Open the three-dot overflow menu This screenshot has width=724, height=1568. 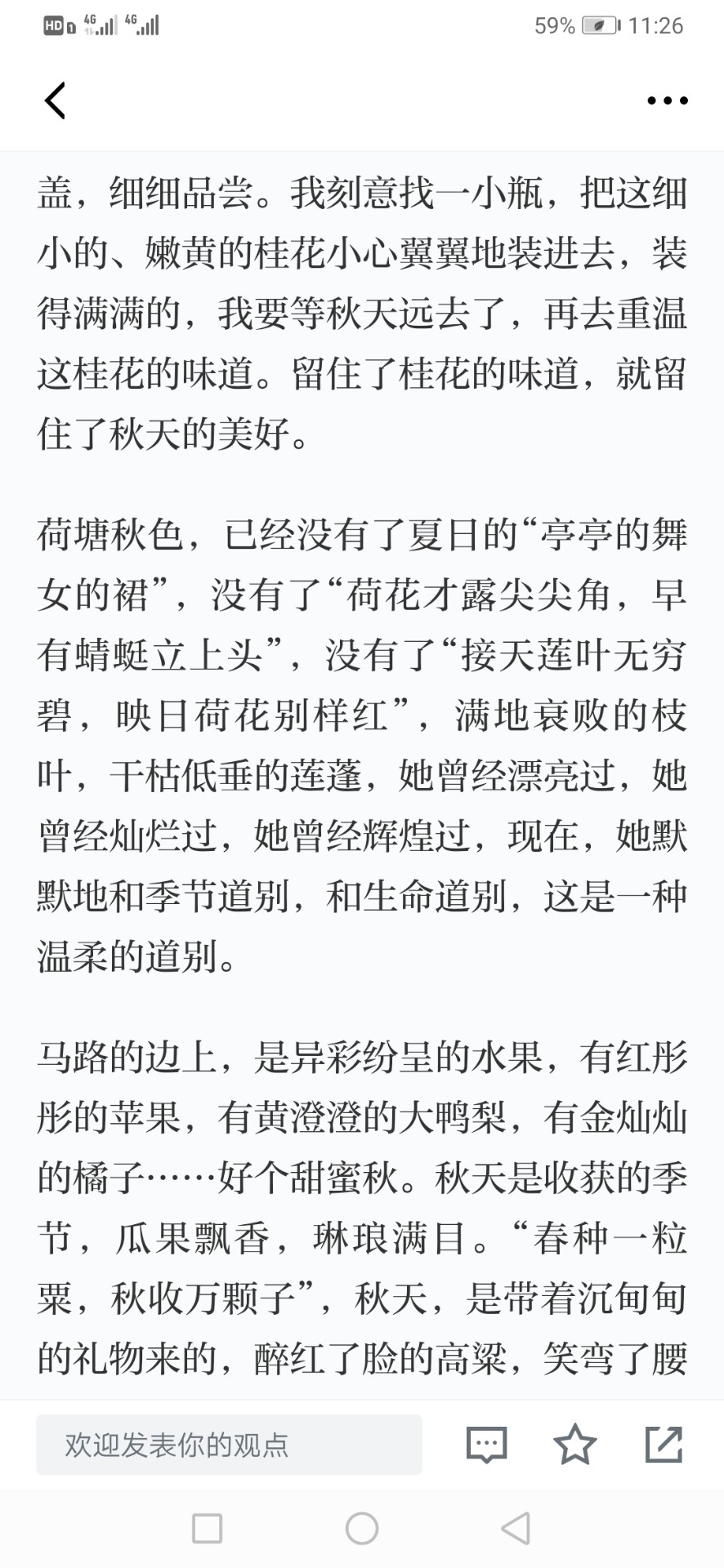pos(667,101)
